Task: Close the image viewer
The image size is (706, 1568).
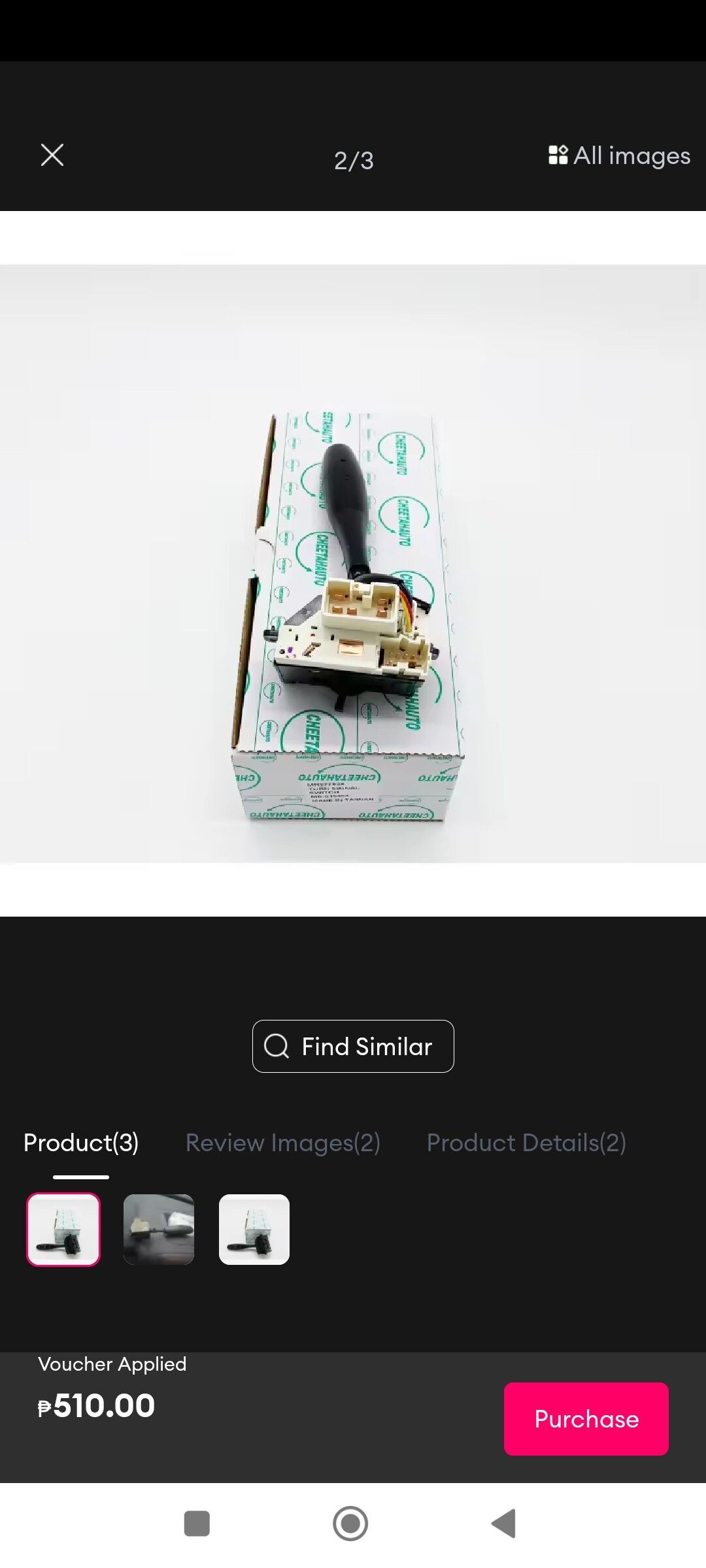Action: (52, 155)
